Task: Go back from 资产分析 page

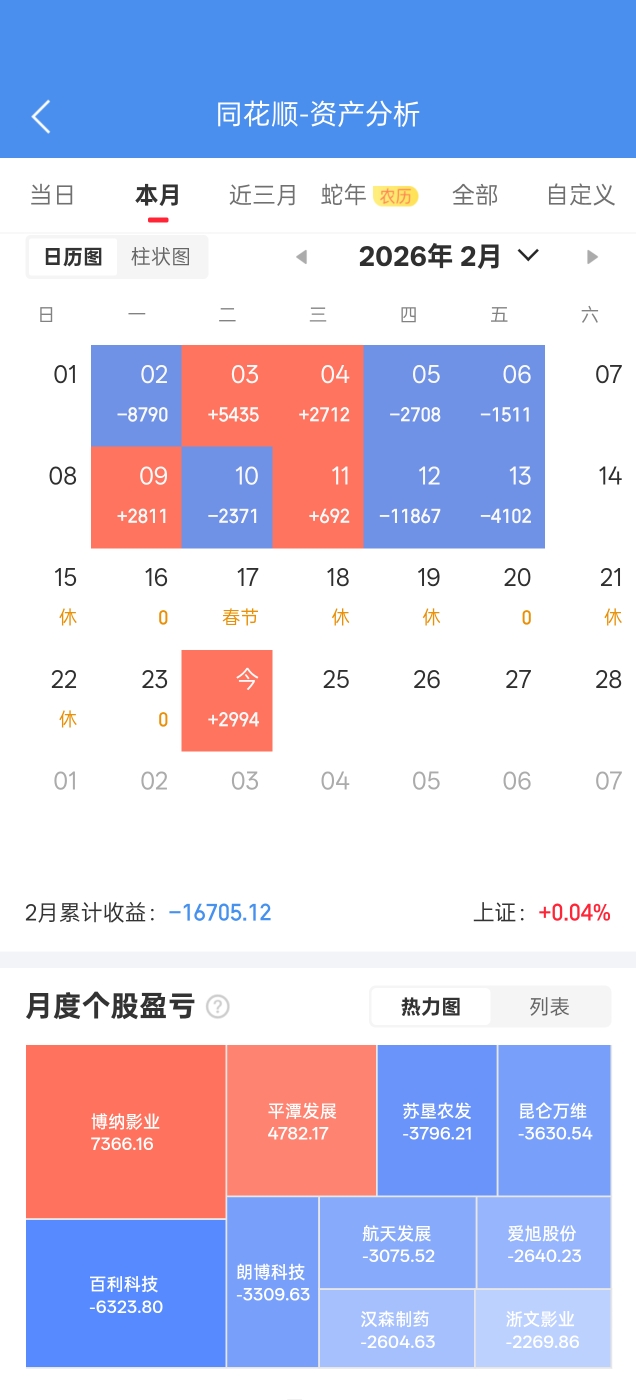Action: 41,116
